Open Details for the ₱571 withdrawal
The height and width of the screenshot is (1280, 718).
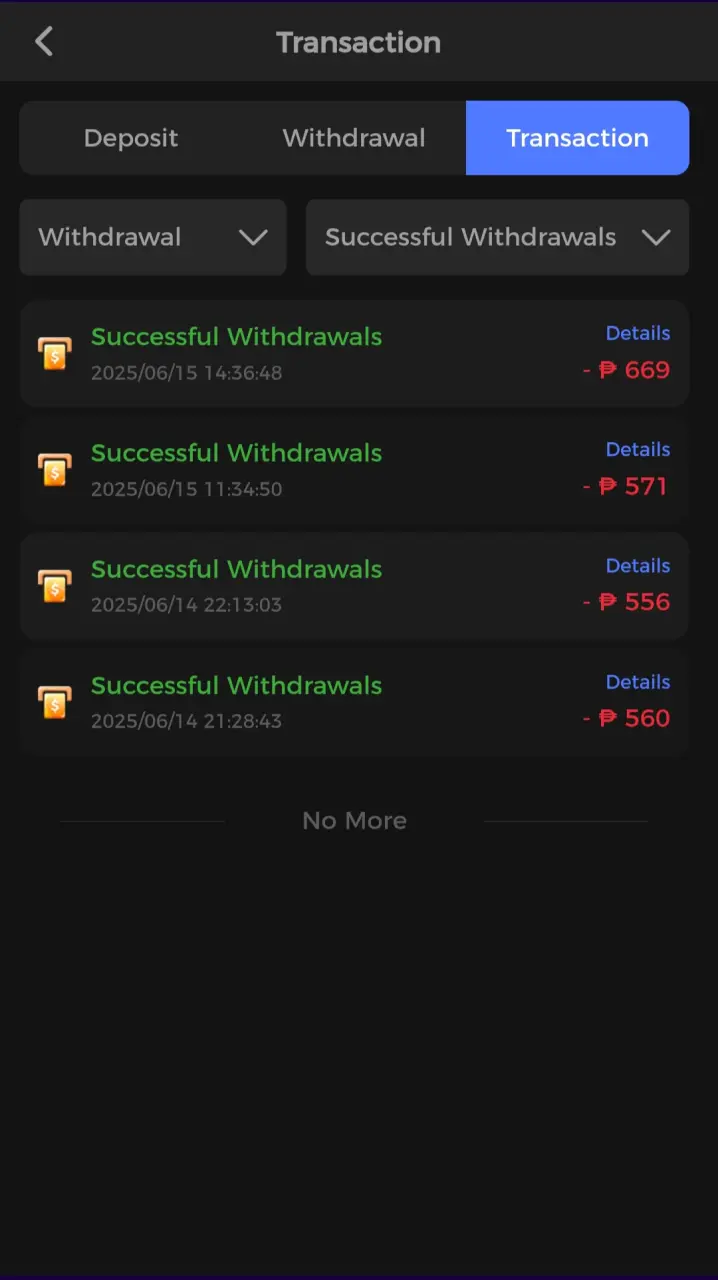point(637,450)
